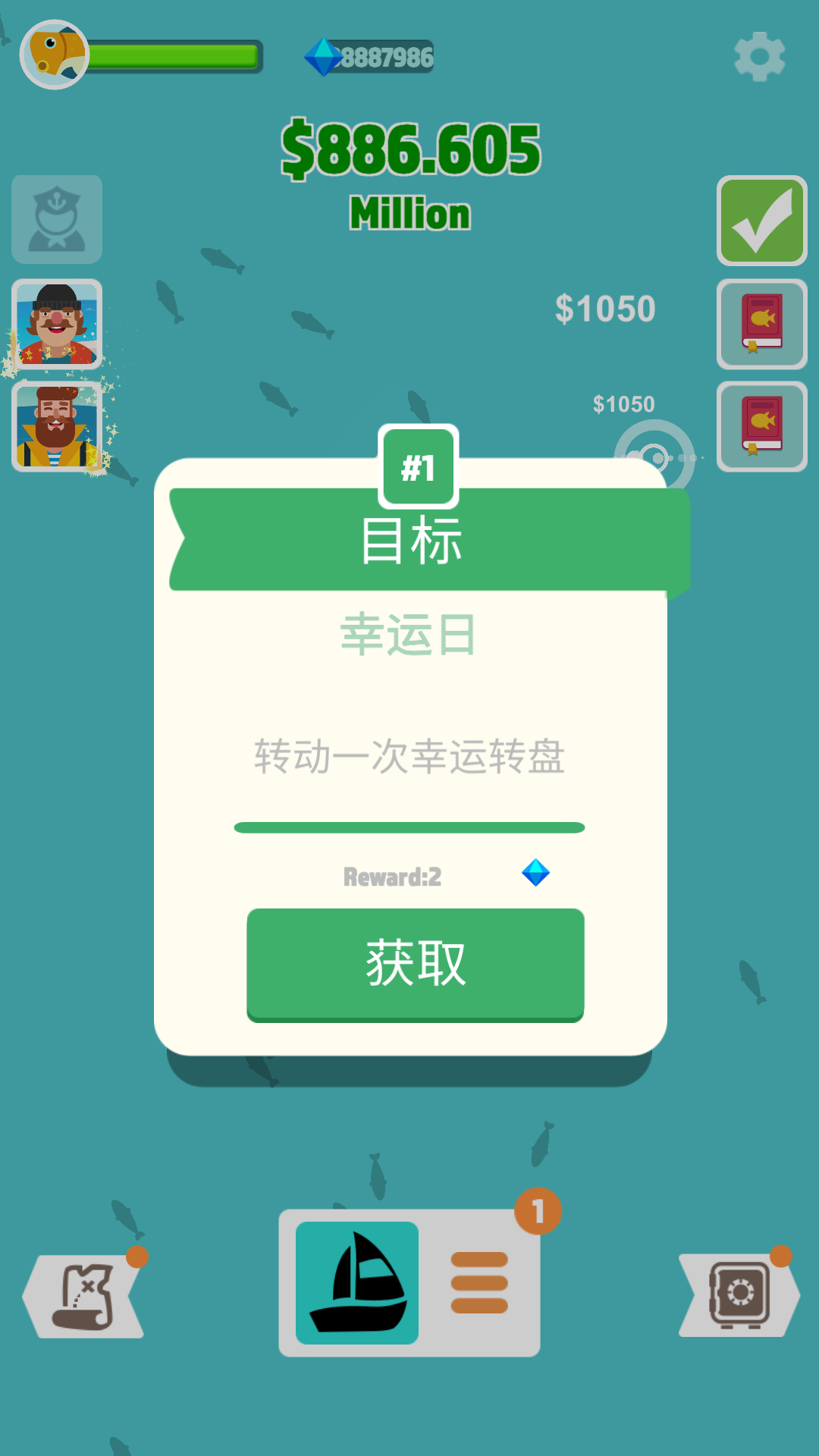The height and width of the screenshot is (1456, 819).
Task: Select the sailboat tab
Action: pyautogui.click(x=357, y=1283)
